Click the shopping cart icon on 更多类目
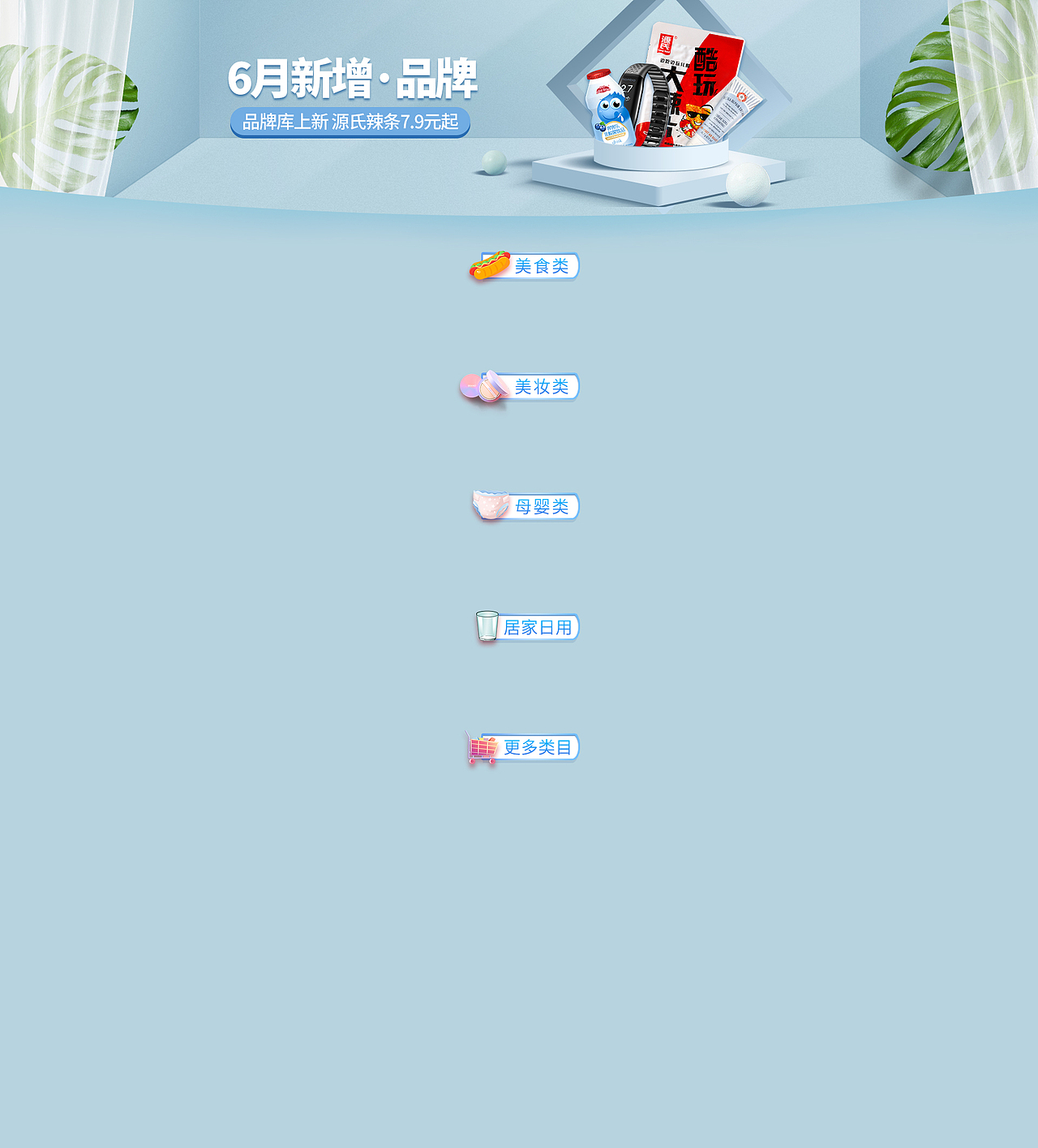This screenshot has width=1038, height=1148. 483,749
